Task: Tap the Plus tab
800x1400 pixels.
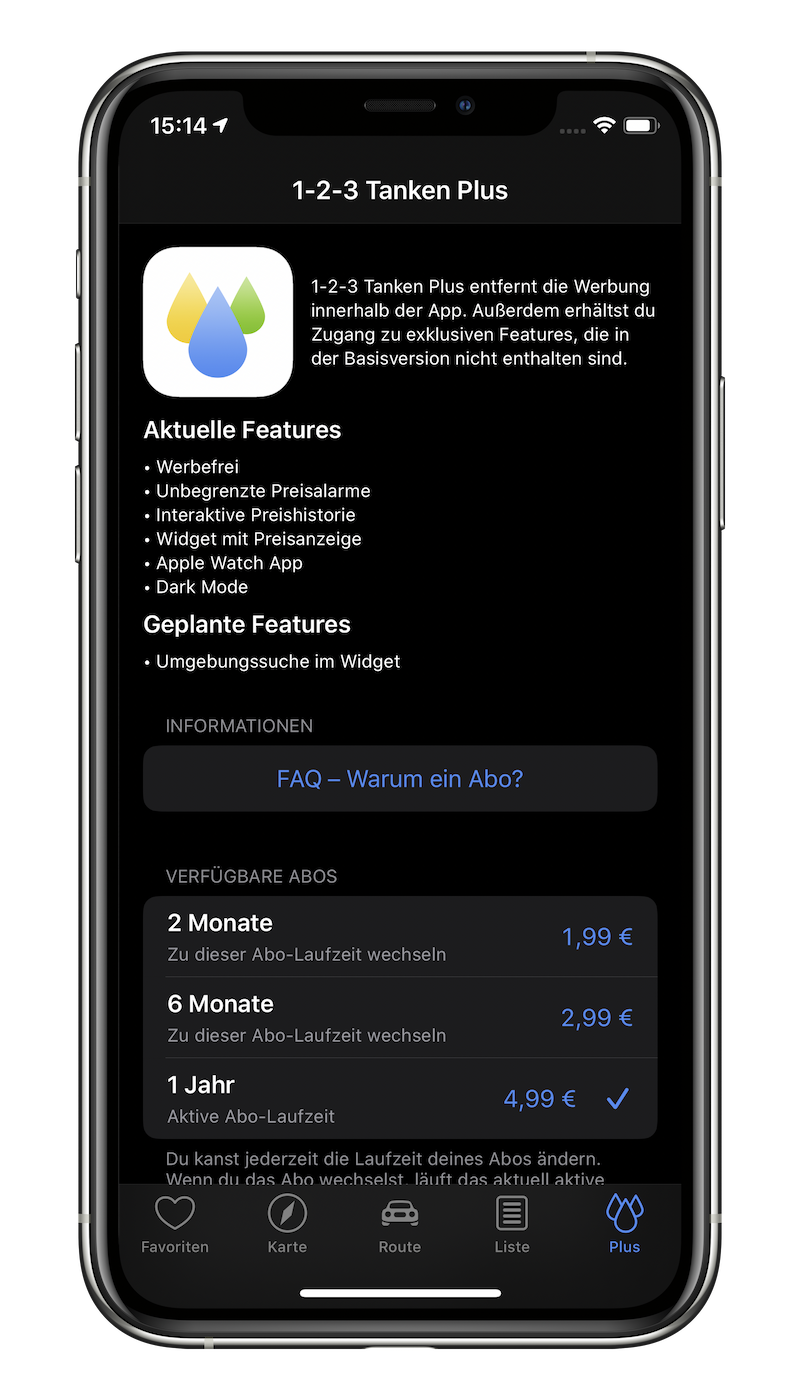Action: 625,1225
